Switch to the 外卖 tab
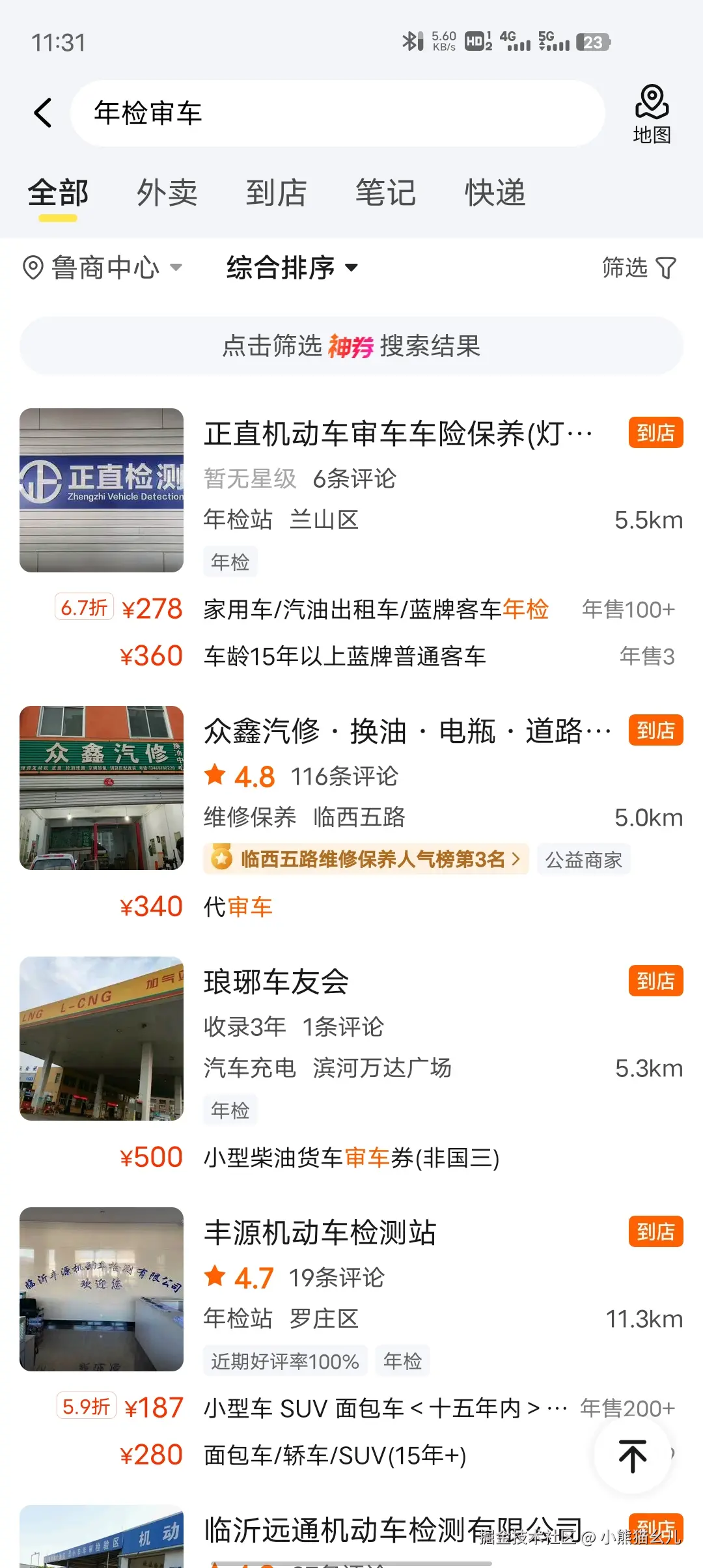703x1568 pixels. (167, 193)
